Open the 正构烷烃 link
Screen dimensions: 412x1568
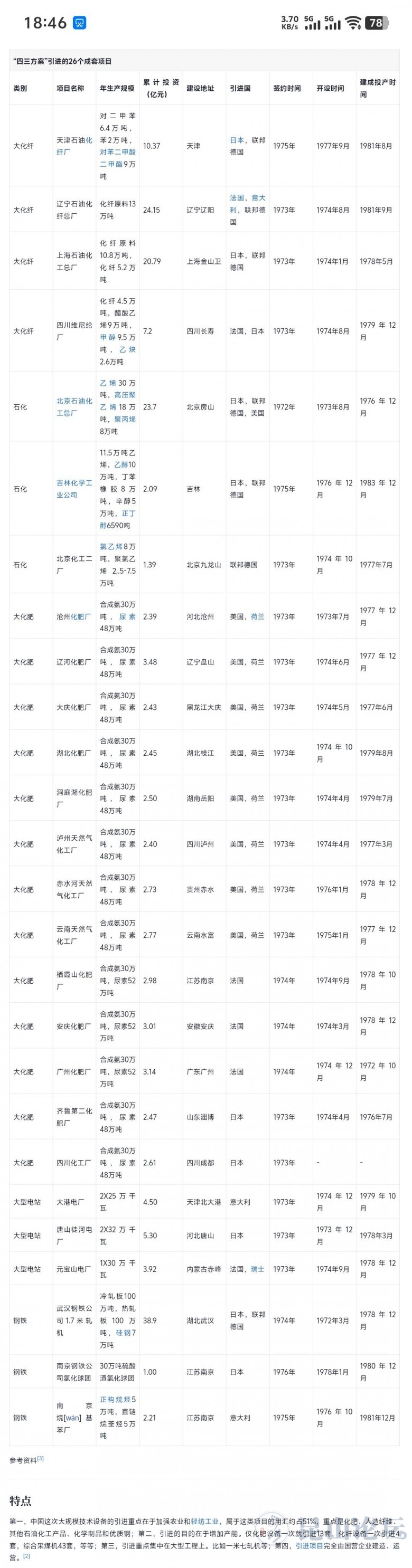point(115,1400)
